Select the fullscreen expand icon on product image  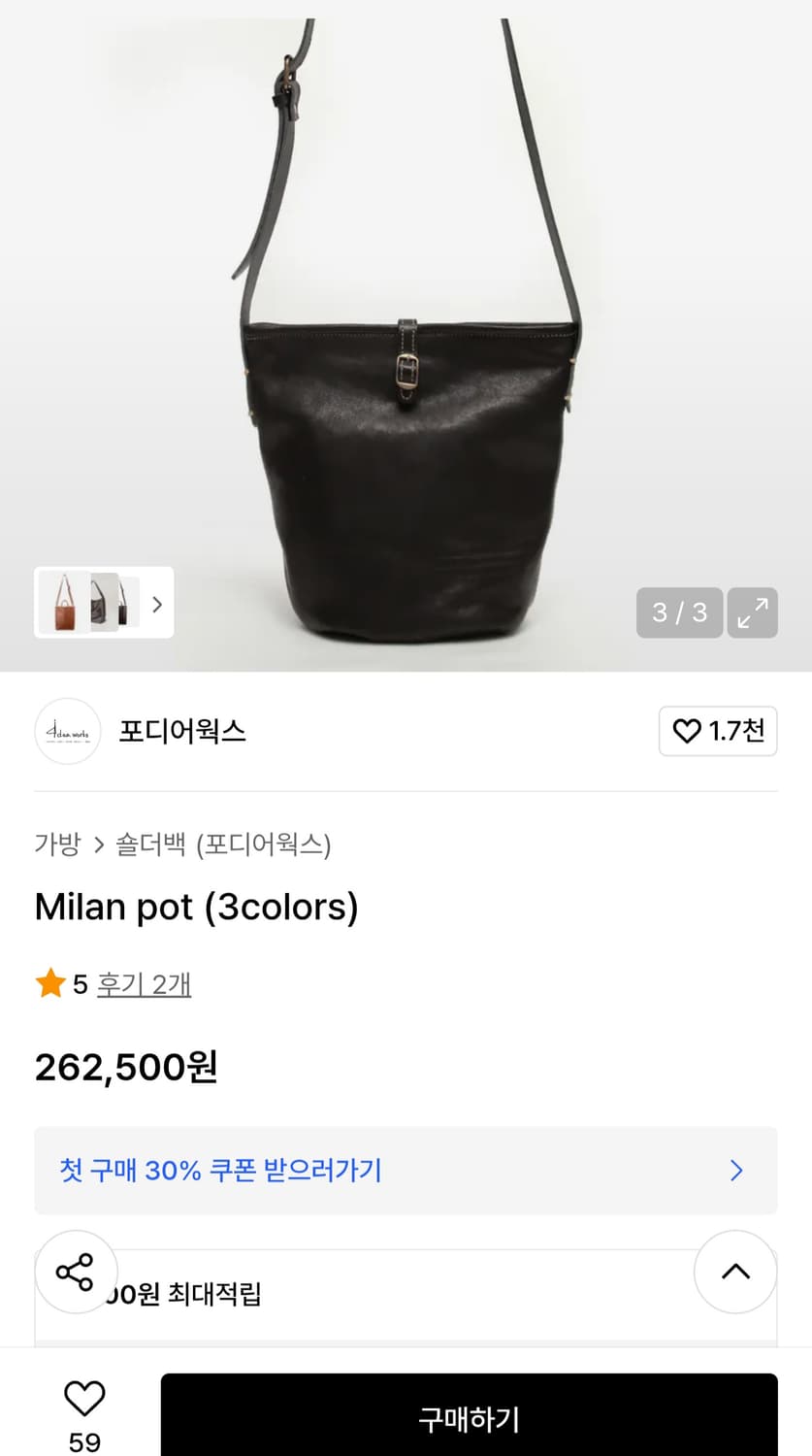(x=752, y=612)
